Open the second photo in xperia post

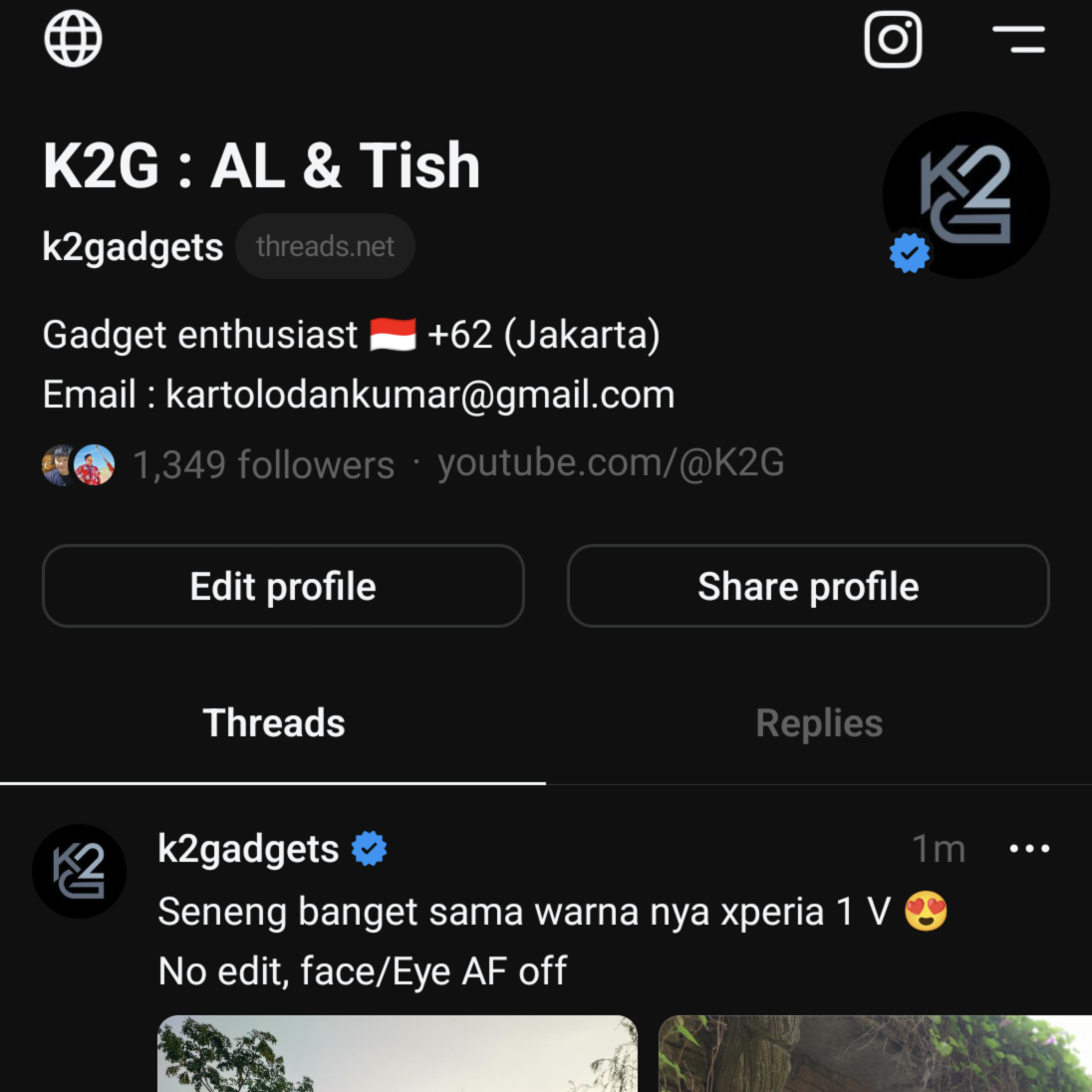pos(876,1053)
